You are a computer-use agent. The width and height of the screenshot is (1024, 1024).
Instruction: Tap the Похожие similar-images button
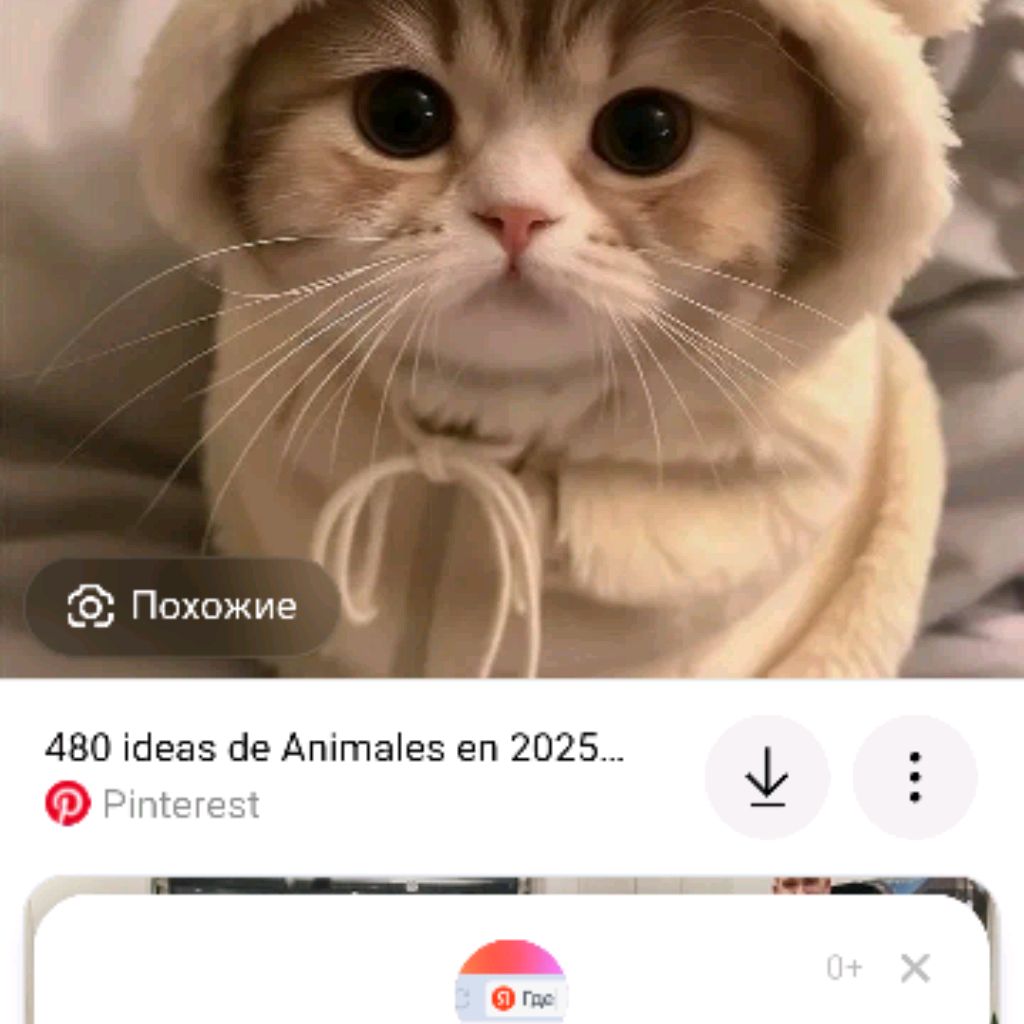coord(183,607)
